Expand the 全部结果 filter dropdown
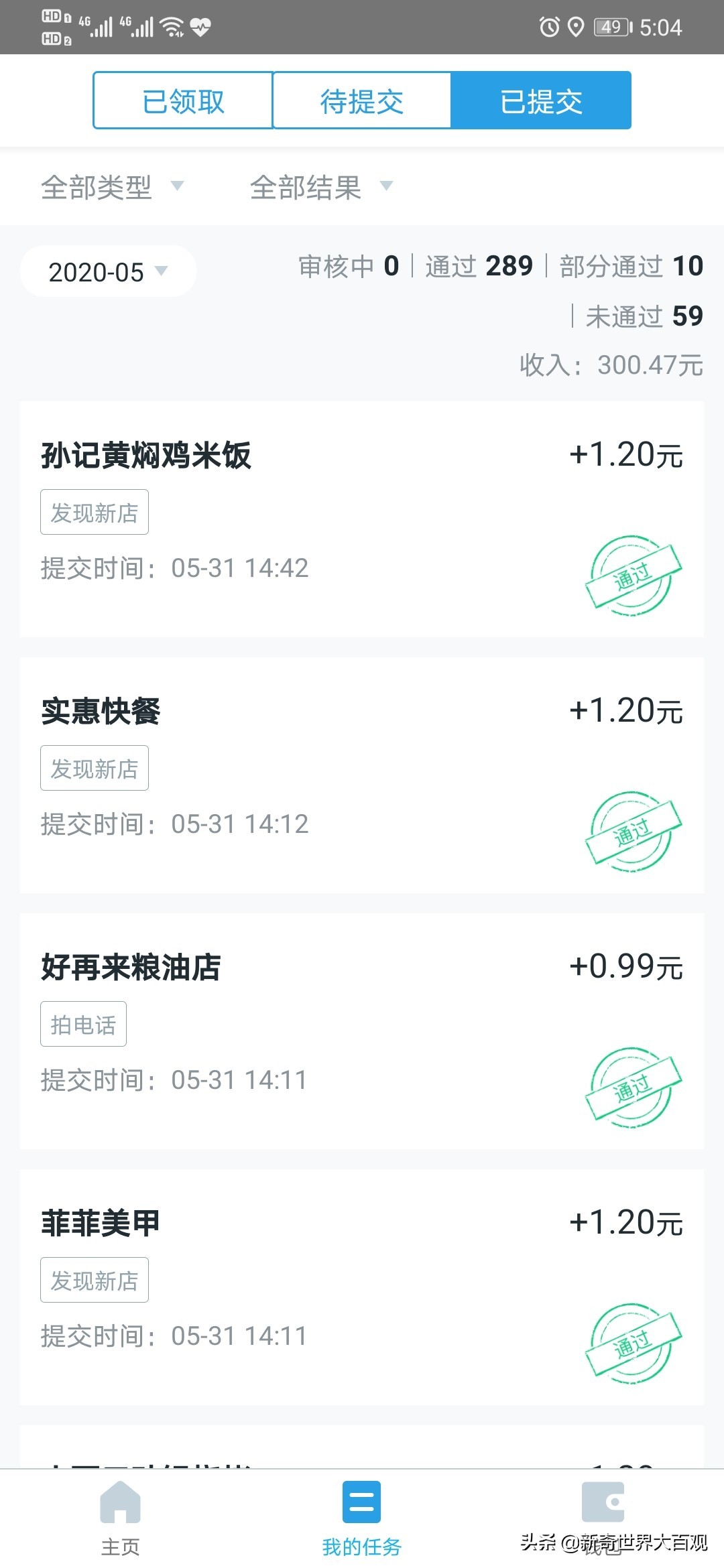 click(x=321, y=187)
